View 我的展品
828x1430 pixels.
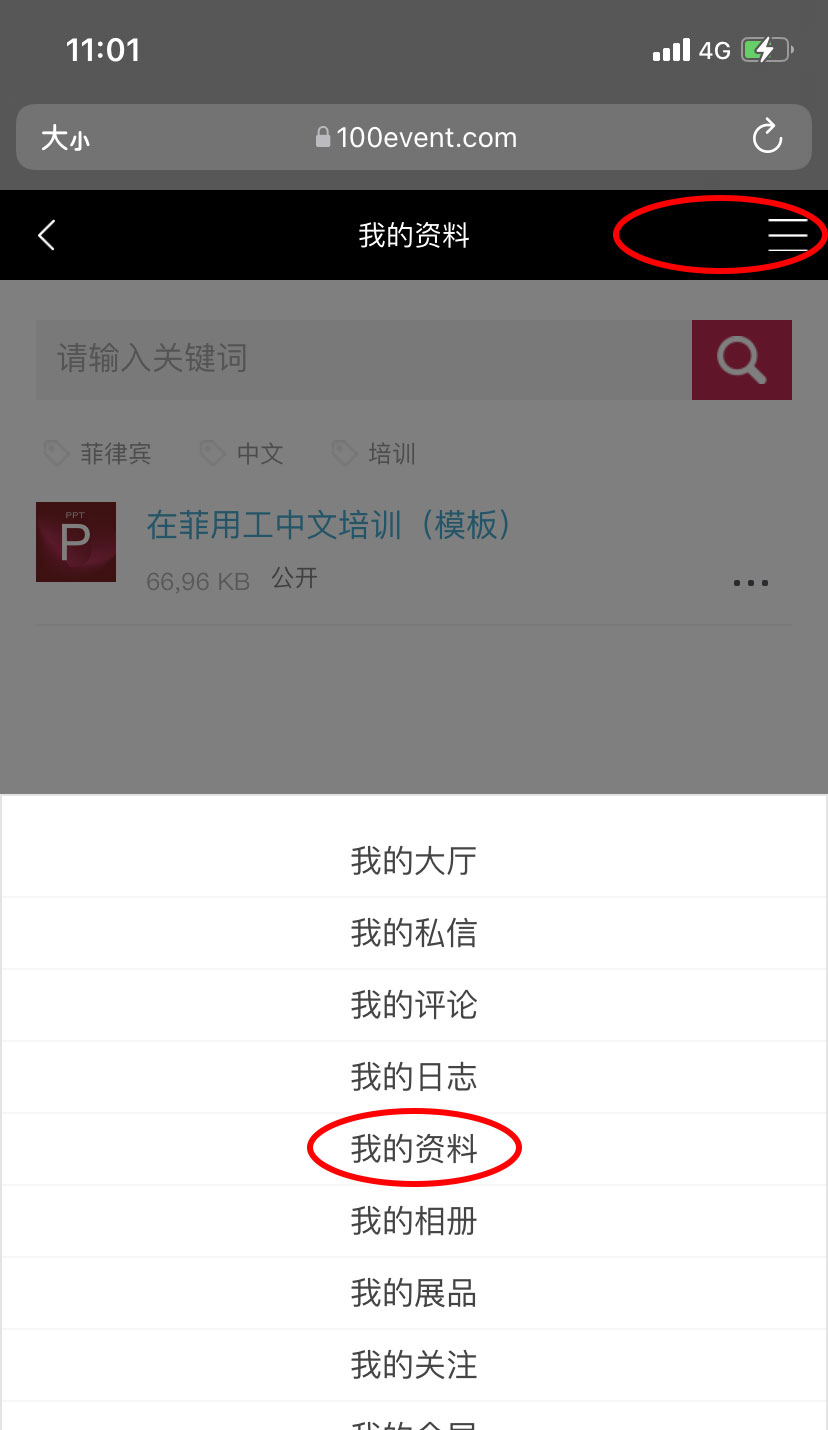pyautogui.click(x=414, y=1293)
